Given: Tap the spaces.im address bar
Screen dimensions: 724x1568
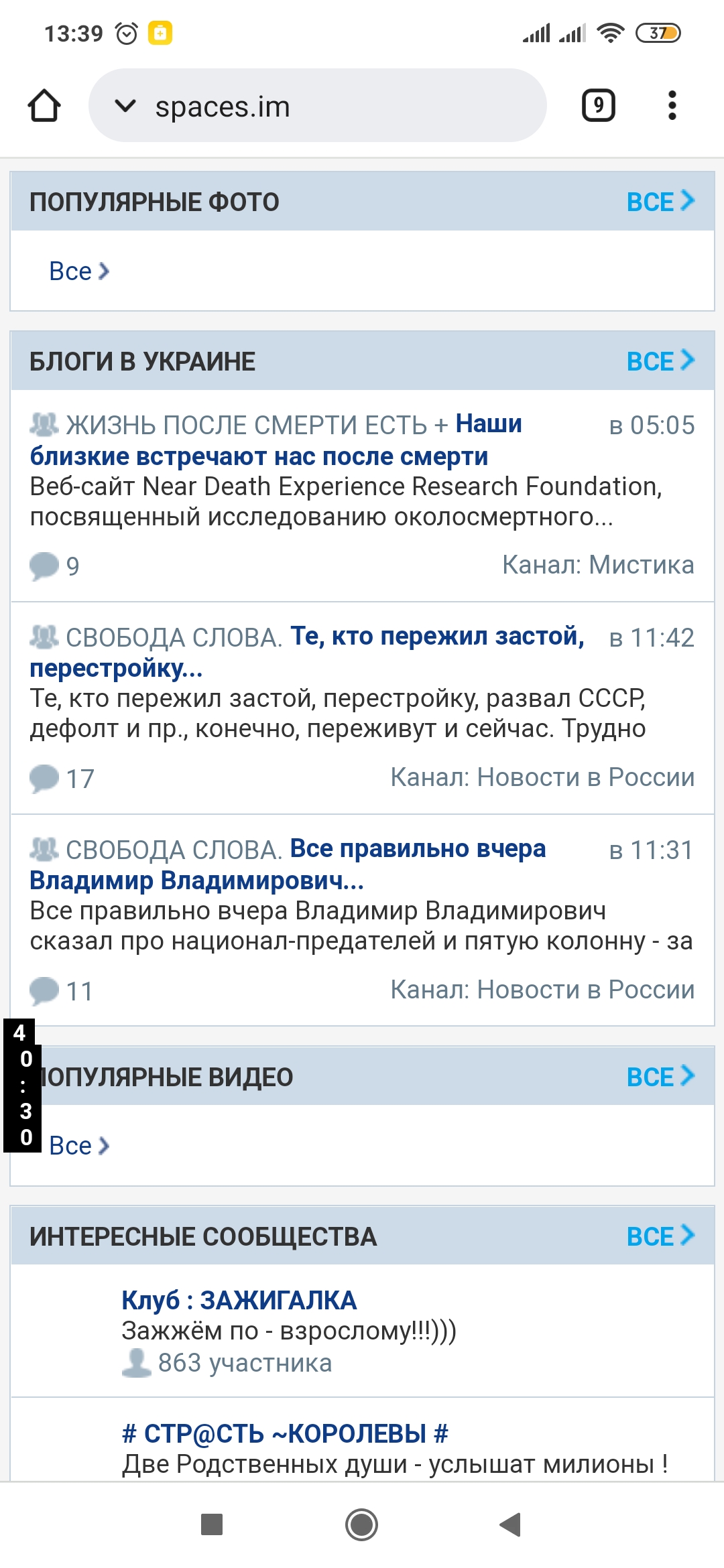Looking at the screenshot, I should click(317, 106).
